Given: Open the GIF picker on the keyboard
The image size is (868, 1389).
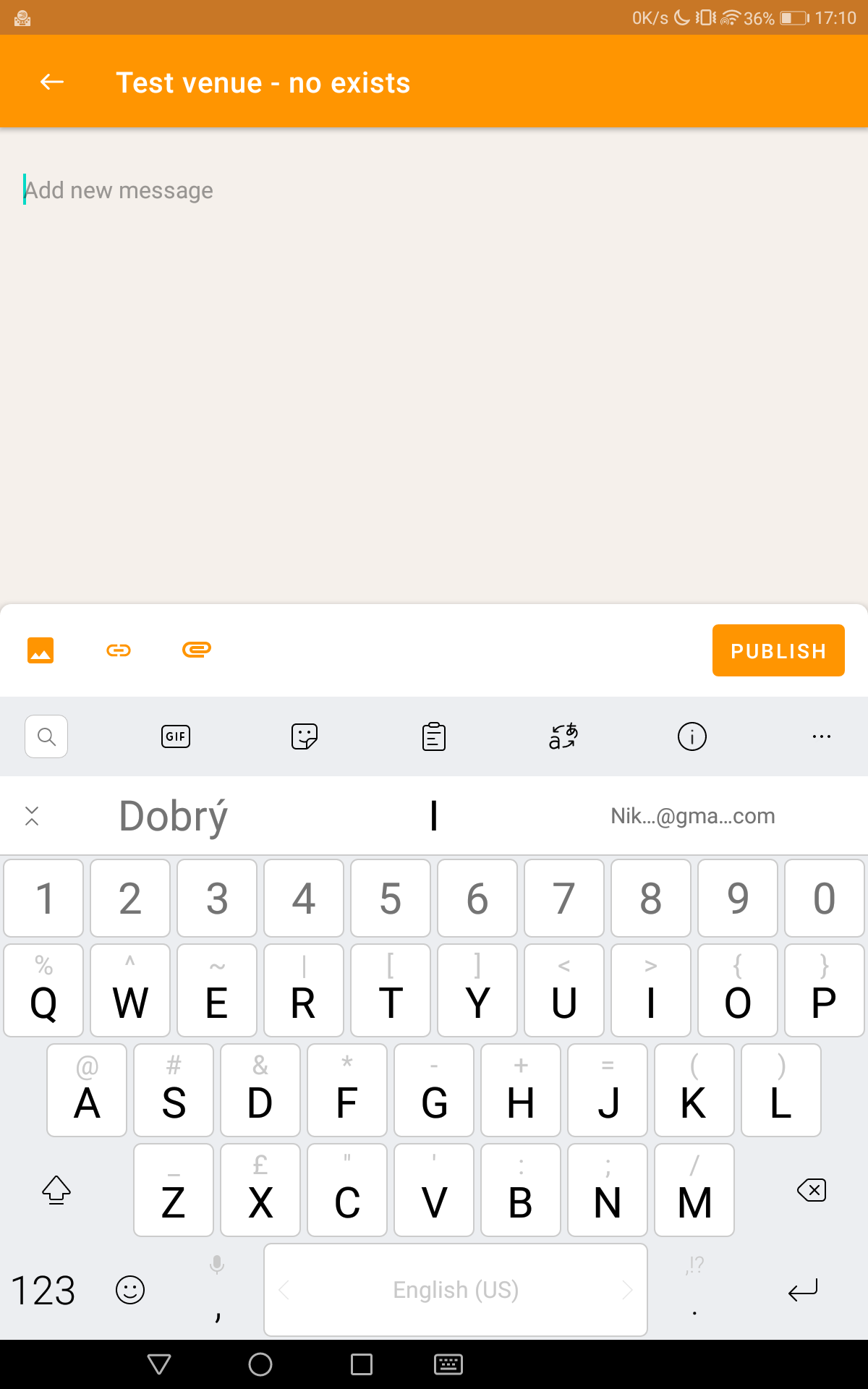Looking at the screenshot, I should tap(176, 736).
